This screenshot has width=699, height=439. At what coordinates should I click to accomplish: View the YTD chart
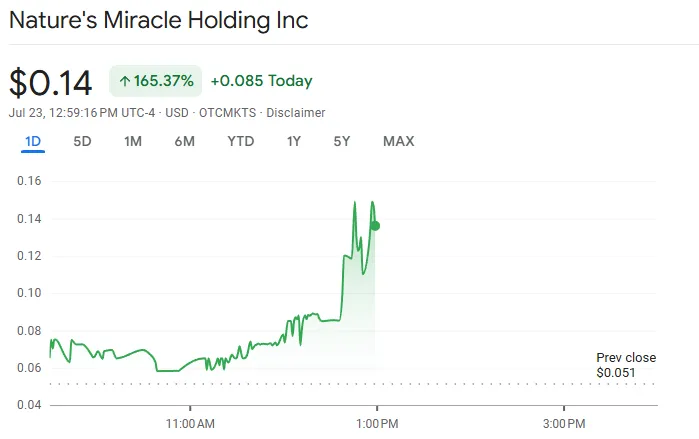240,141
